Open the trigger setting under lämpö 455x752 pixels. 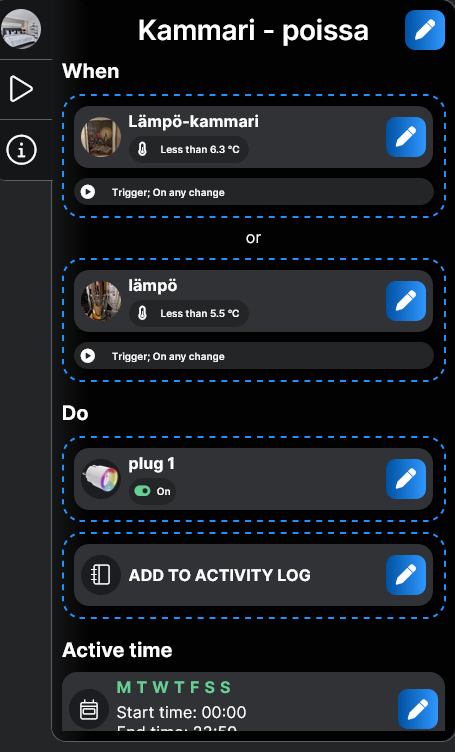click(254, 356)
